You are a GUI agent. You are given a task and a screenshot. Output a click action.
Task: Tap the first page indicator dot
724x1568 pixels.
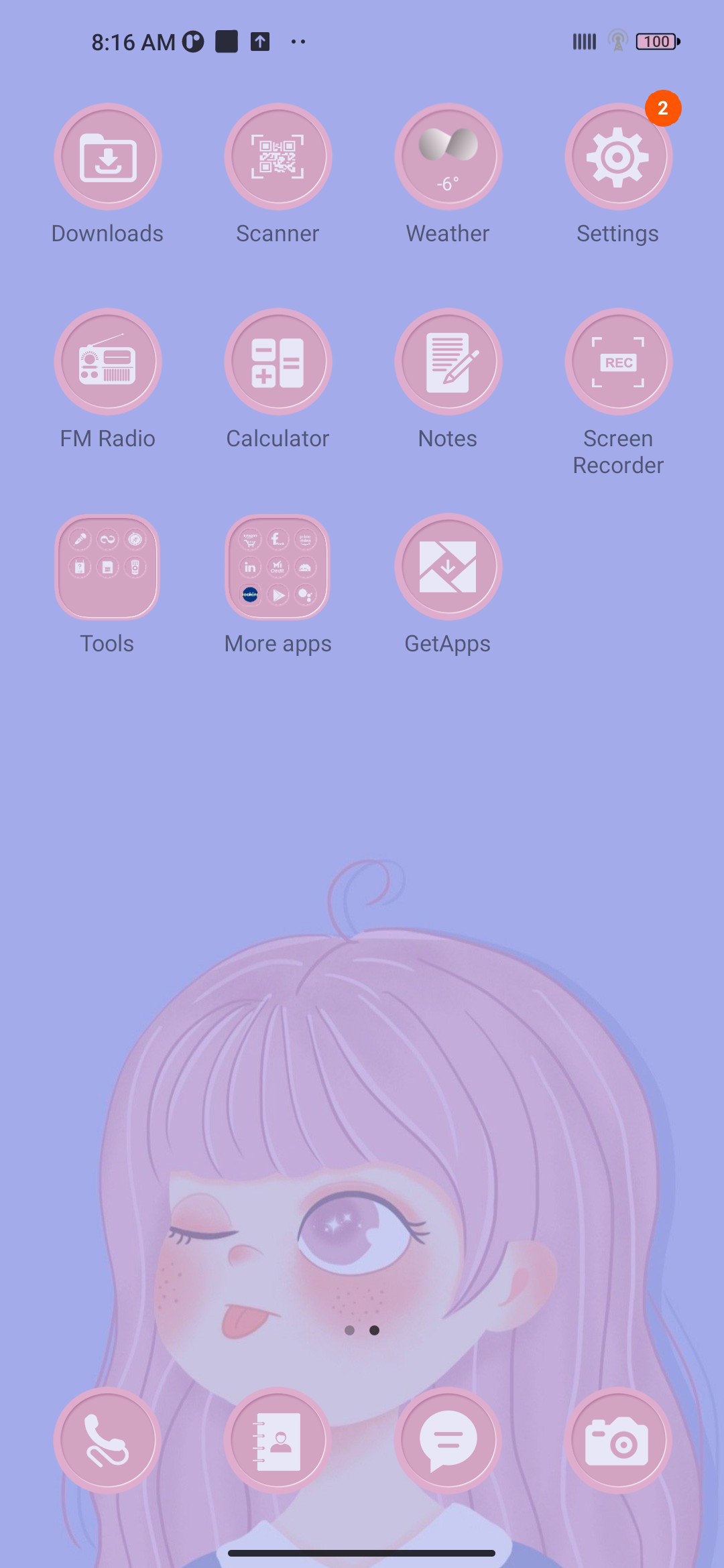tap(349, 1330)
